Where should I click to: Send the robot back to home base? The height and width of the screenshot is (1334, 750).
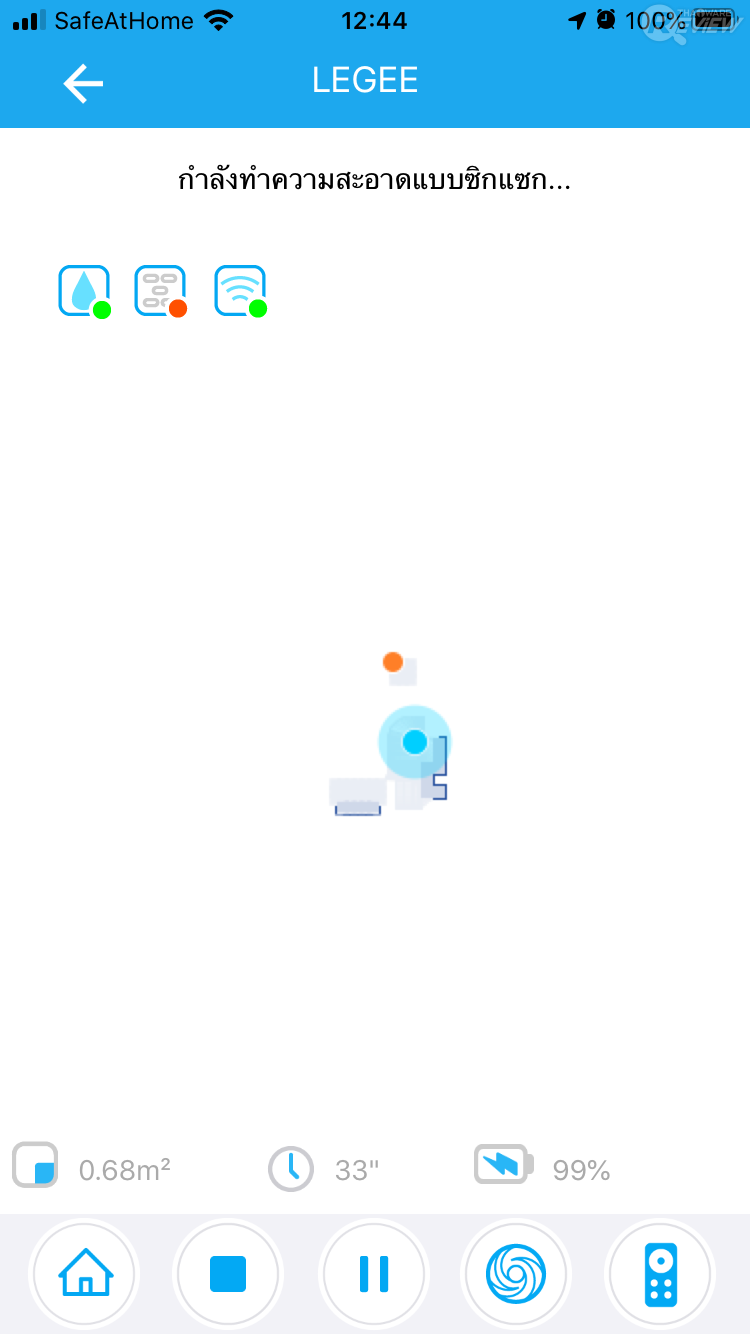[86, 1274]
